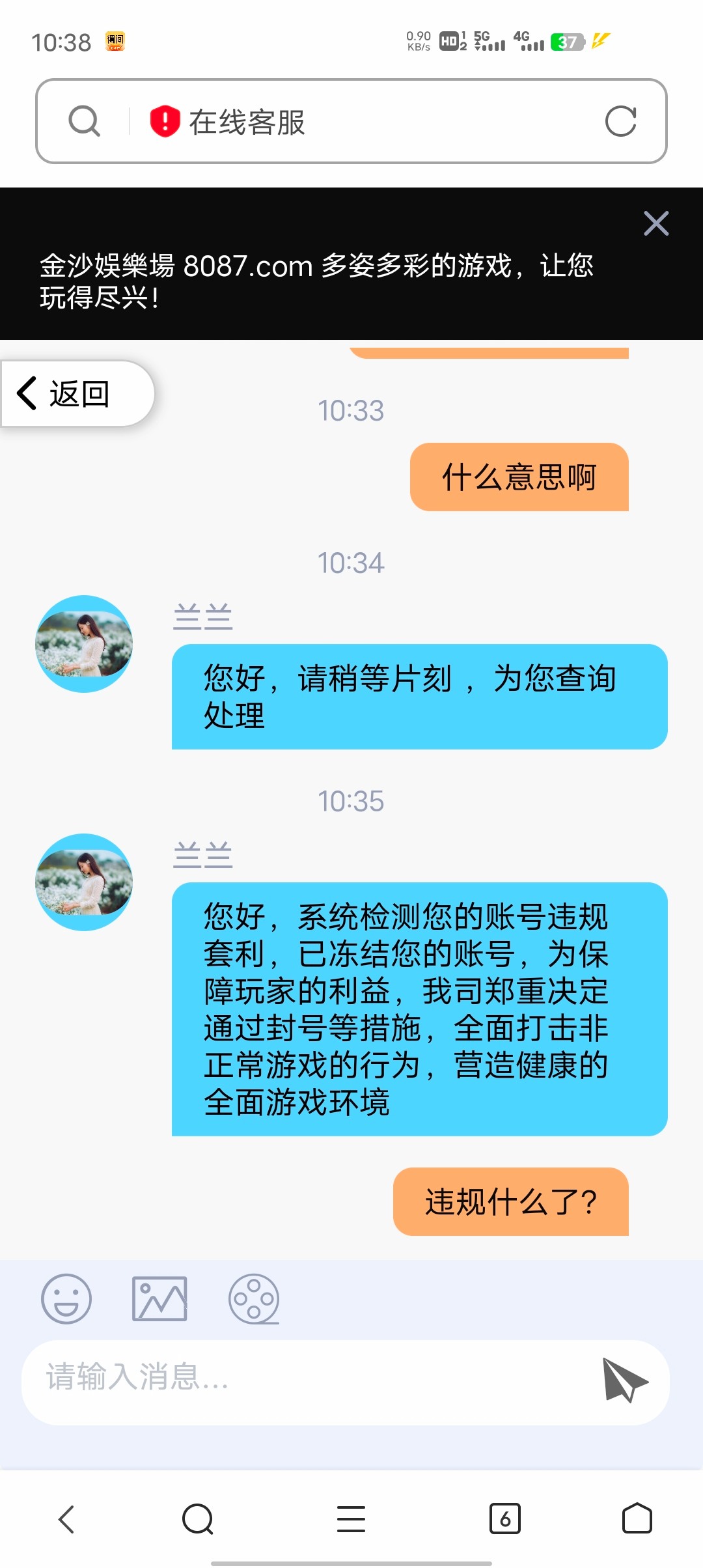Open the film reel media option
Viewport: 703px width, 1568px height.
pos(254,1298)
